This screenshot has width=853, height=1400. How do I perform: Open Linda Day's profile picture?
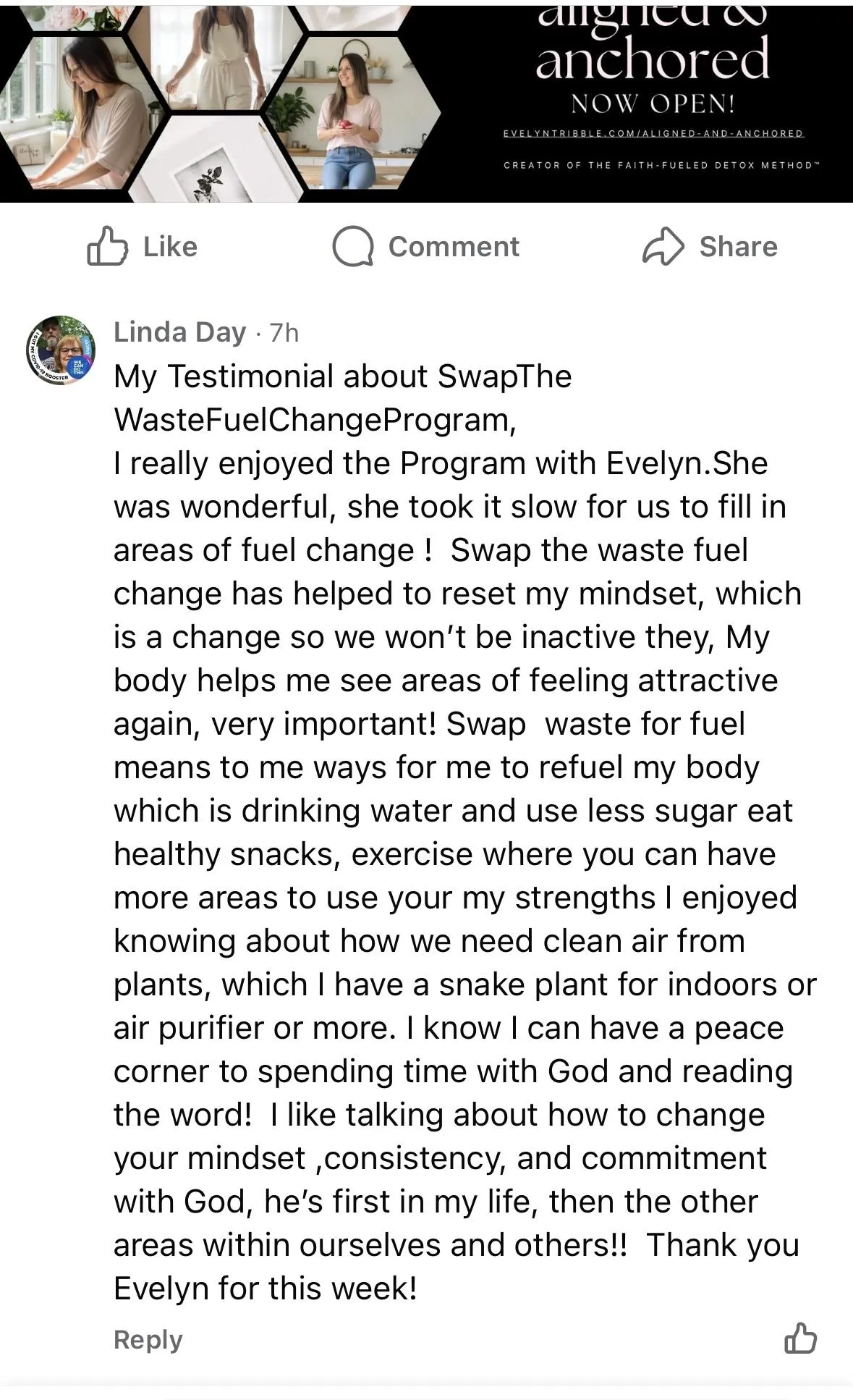61,350
